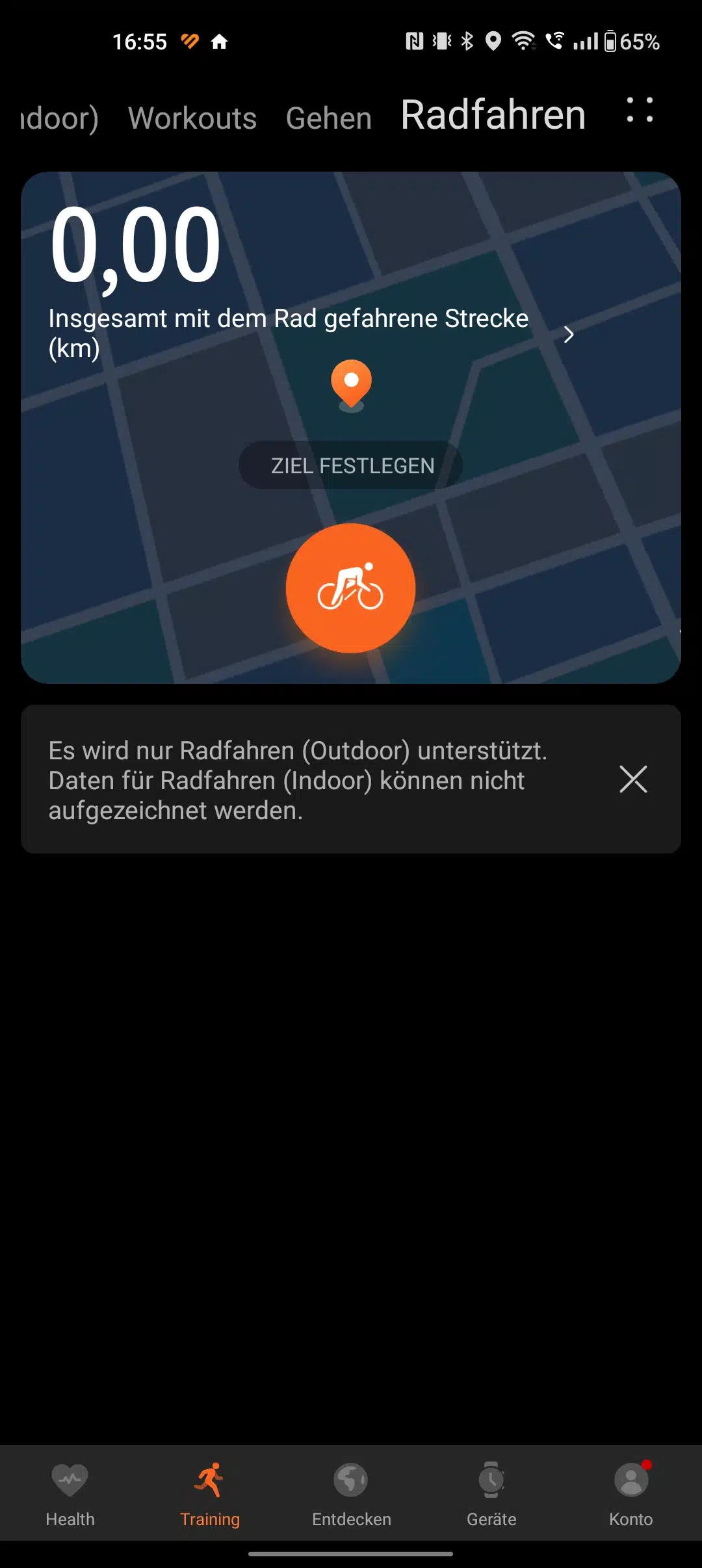Screen dimensions: 702x1568
Task: Start cycling with the orange bike button
Action: tap(351, 588)
